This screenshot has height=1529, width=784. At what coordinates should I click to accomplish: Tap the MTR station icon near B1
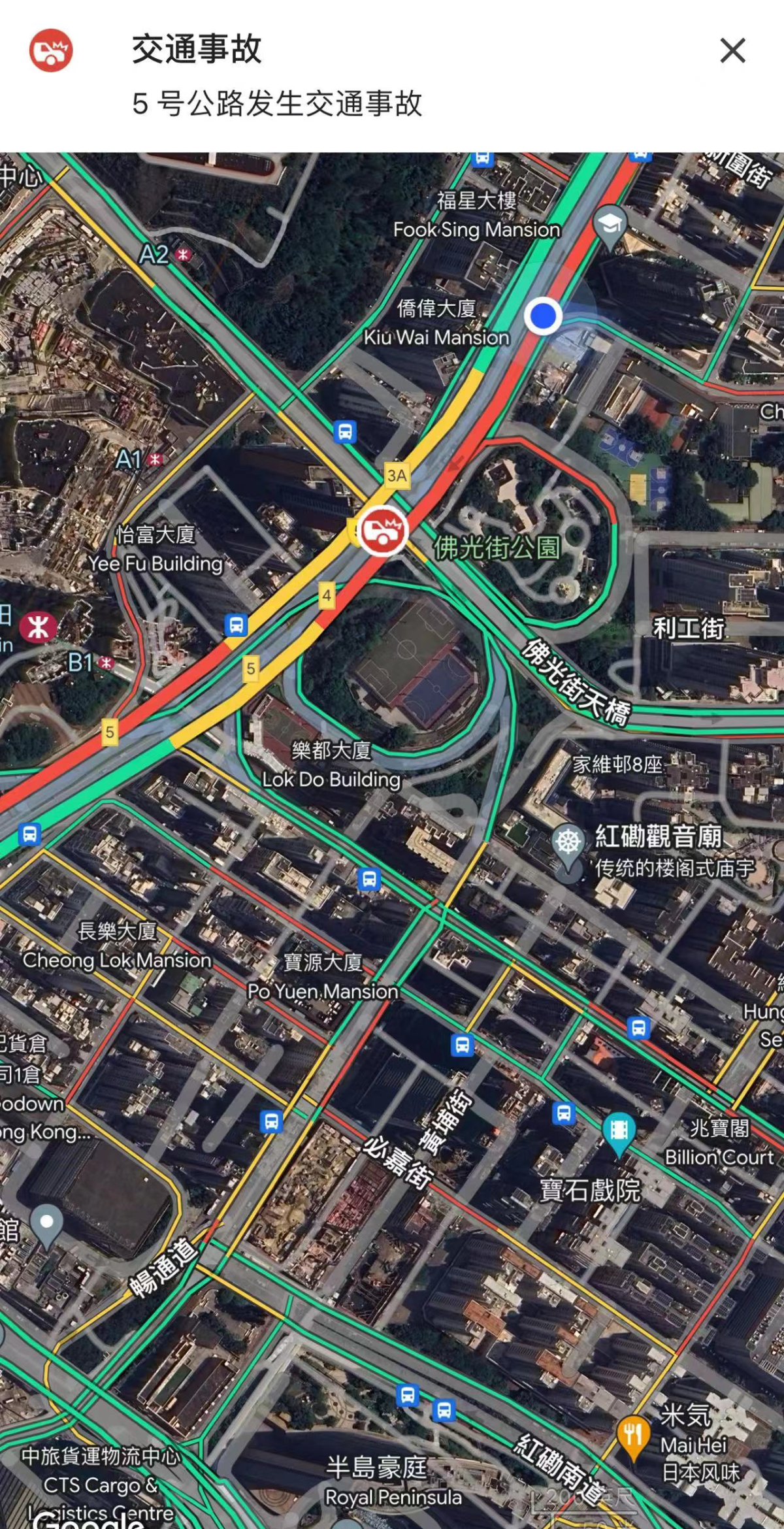38,627
